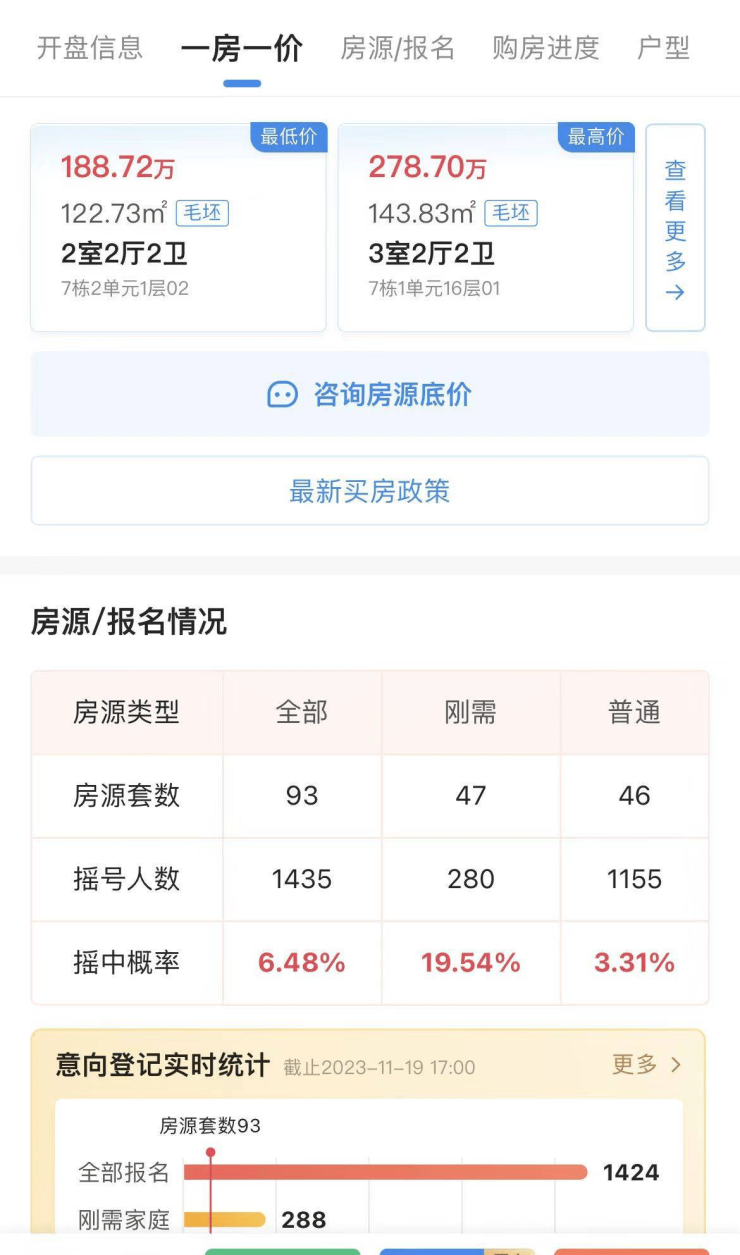The height and width of the screenshot is (1255, 740).
Task: Open the 最低价 188.72万 listing card
Action: (x=178, y=228)
